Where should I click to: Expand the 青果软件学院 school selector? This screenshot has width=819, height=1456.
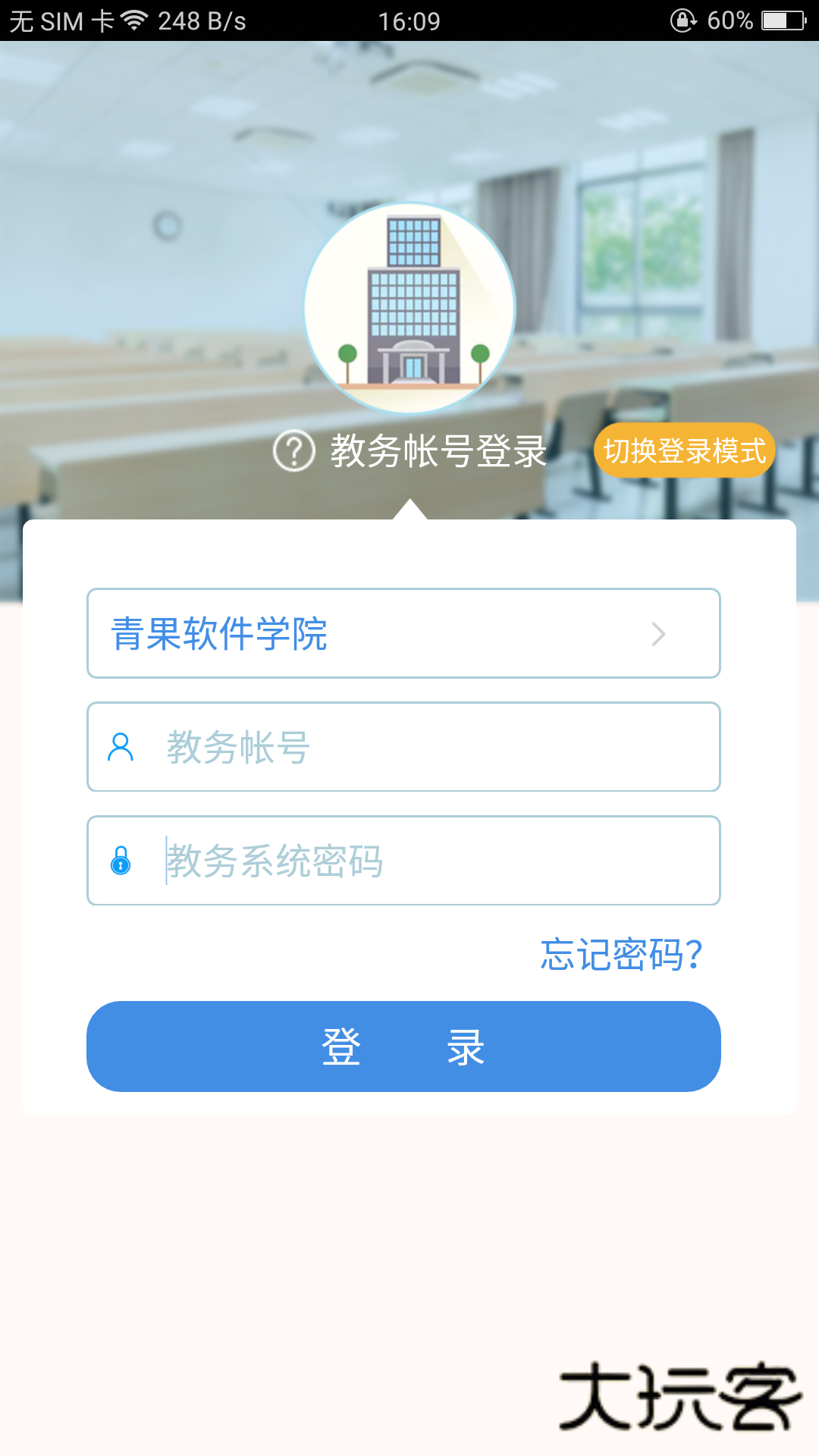[x=403, y=633]
